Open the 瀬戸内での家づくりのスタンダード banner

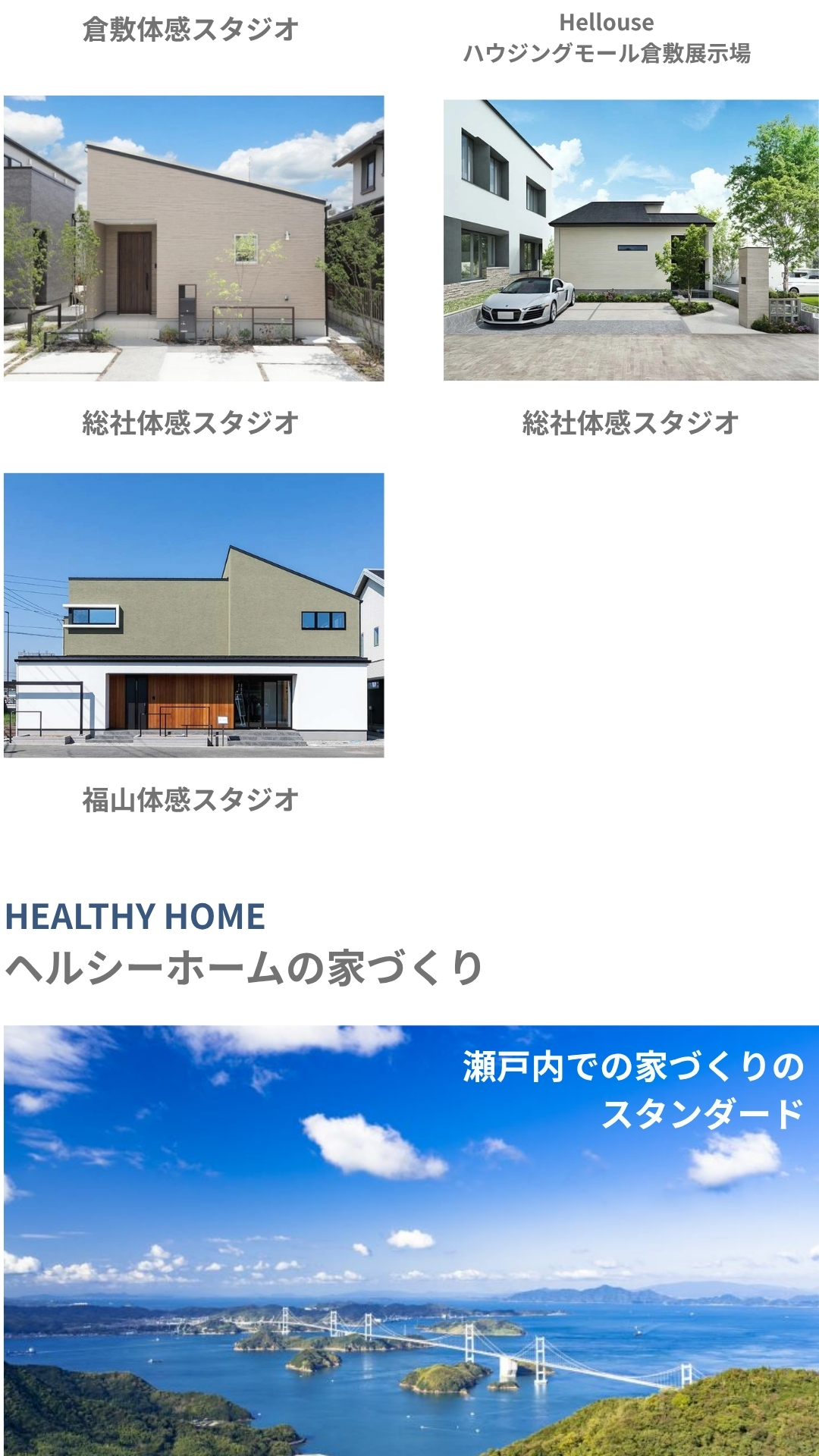pyautogui.click(x=411, y=1240)
